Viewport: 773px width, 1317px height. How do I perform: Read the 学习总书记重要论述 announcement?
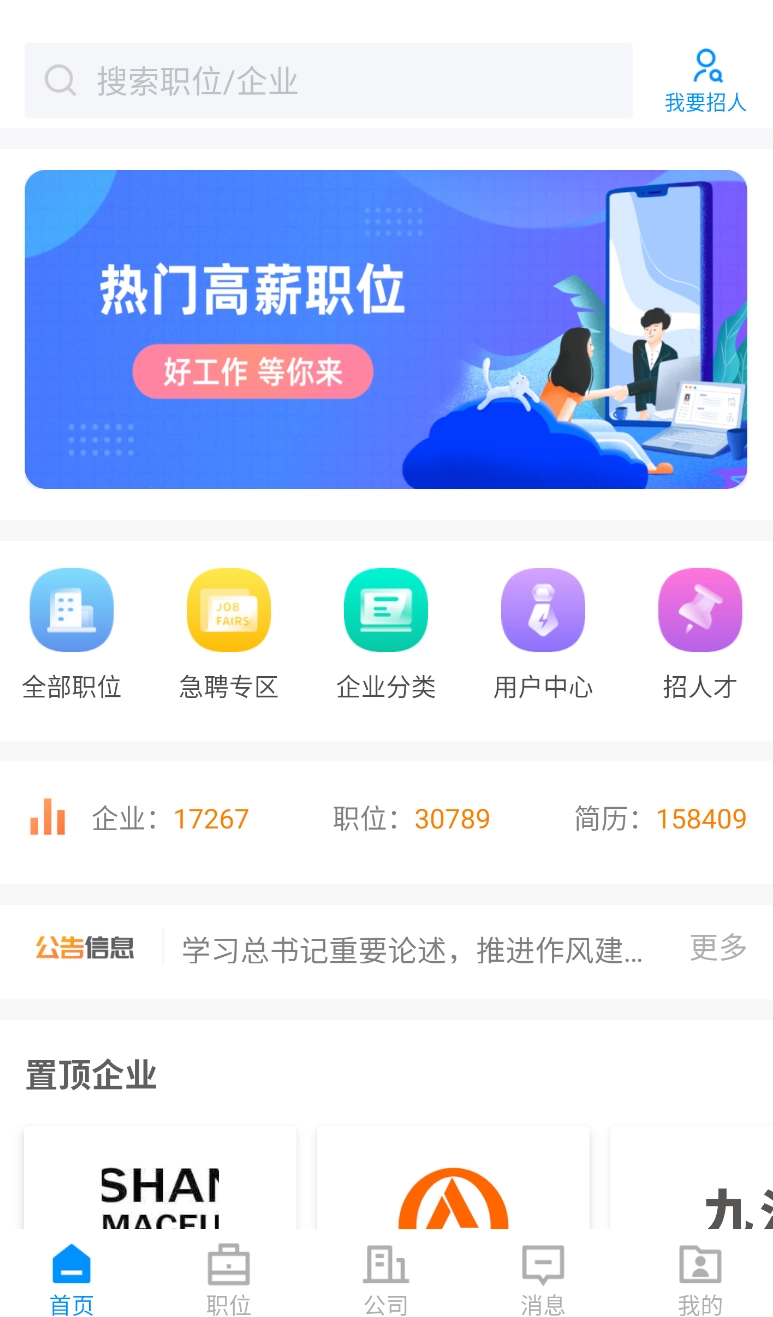click(x=412, y=950)
